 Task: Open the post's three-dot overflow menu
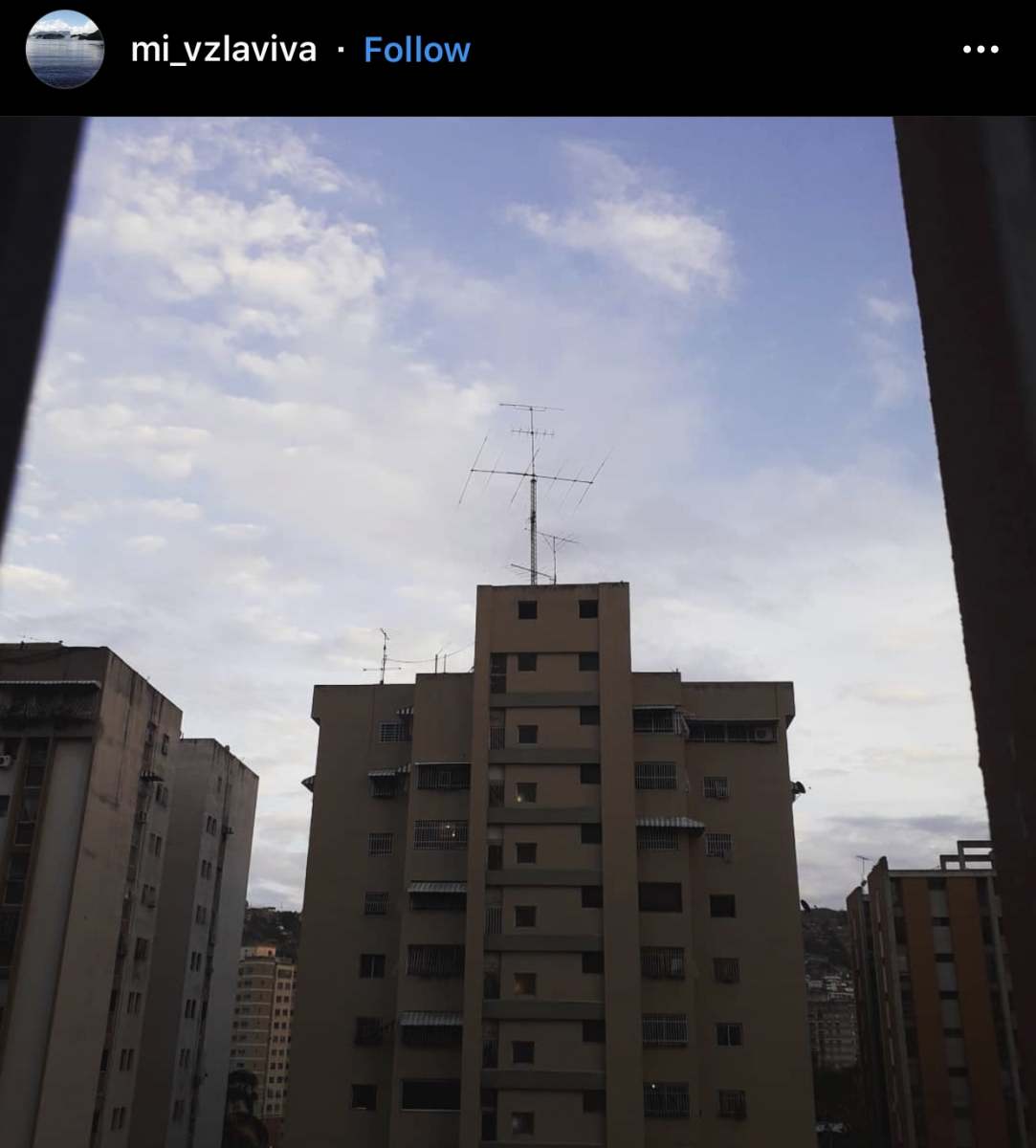[x=980, y=50]
